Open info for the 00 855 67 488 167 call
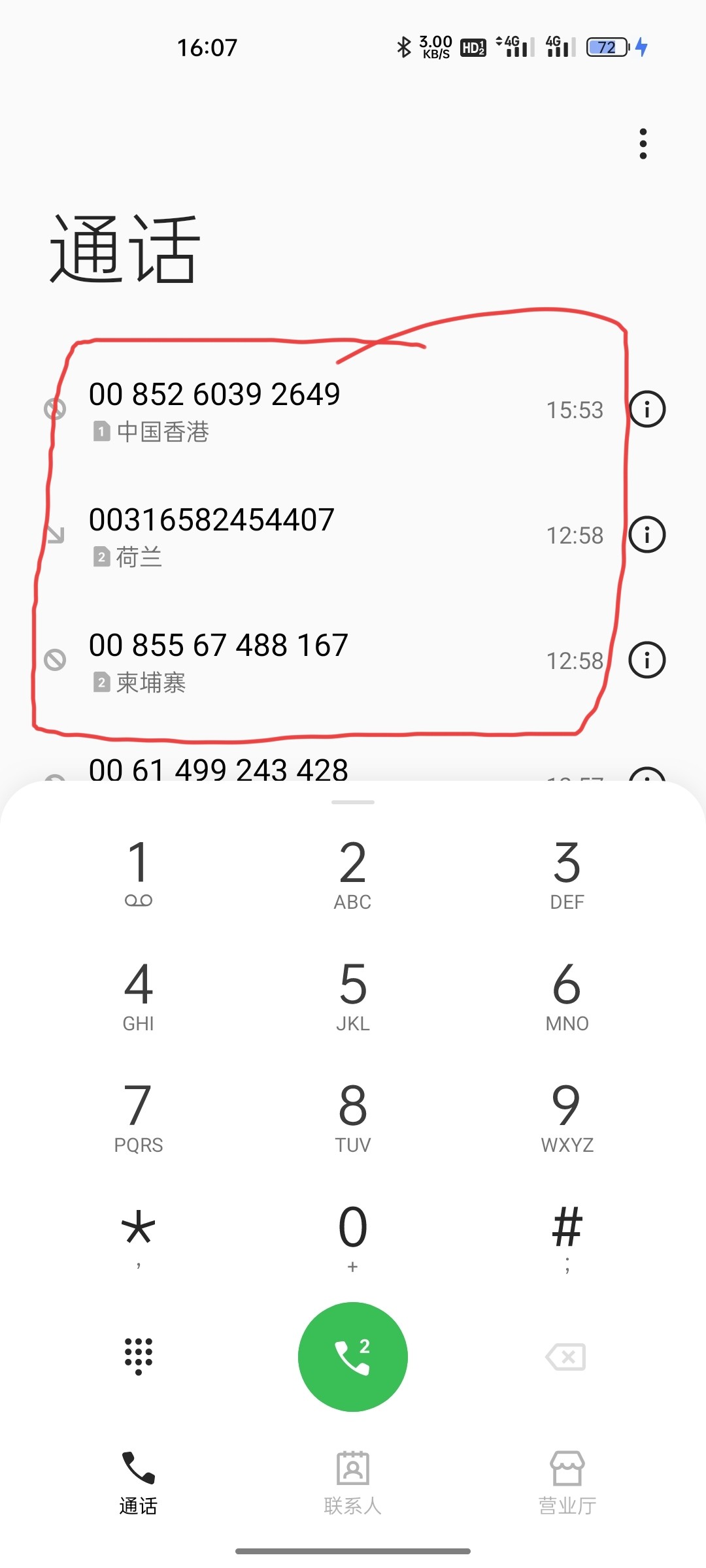Viewport: 706px width, 1568px height. pos(647,660)
